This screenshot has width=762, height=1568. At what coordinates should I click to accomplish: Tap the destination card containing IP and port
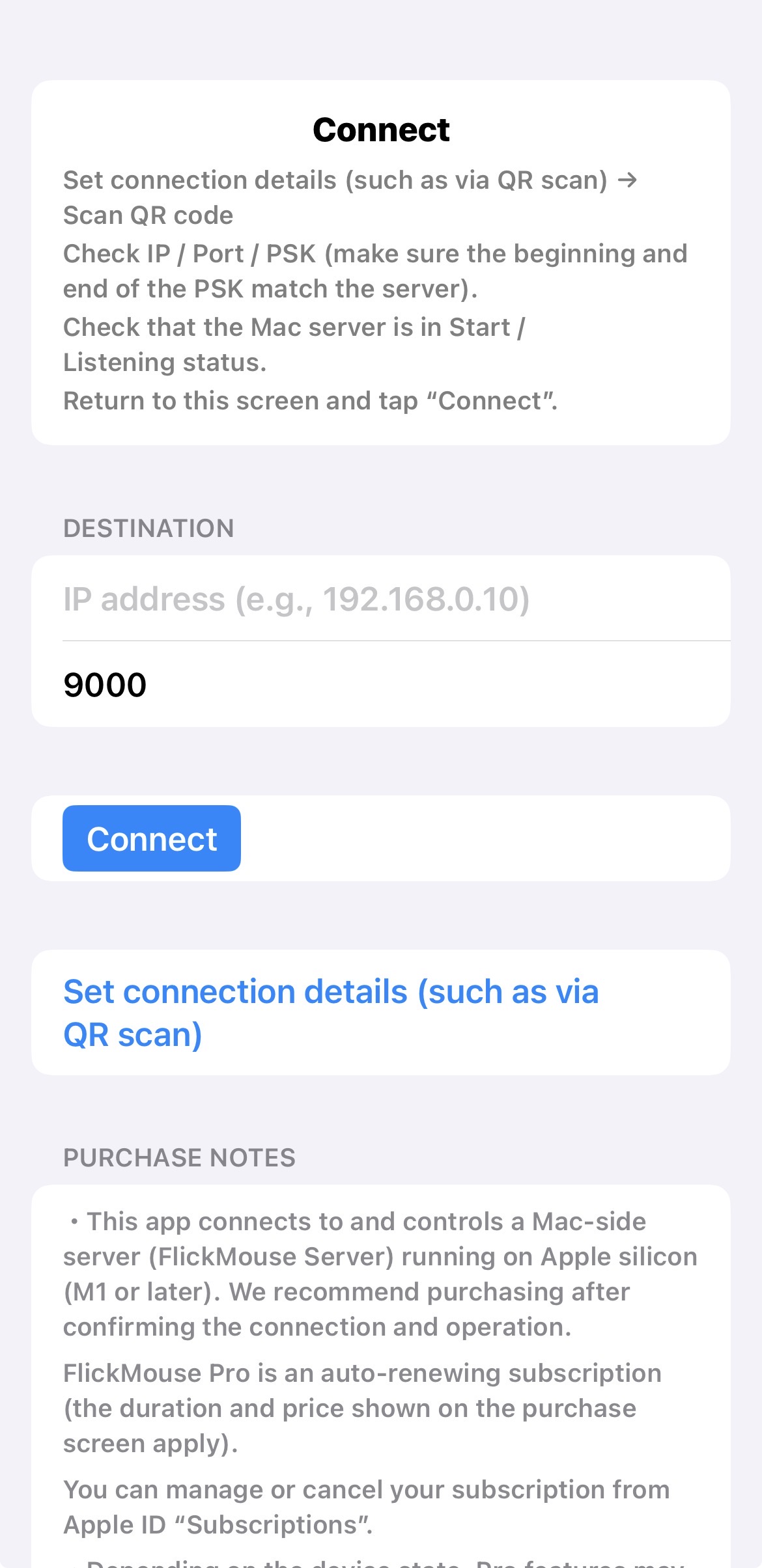pyautogui.click(x=381, y=639)
